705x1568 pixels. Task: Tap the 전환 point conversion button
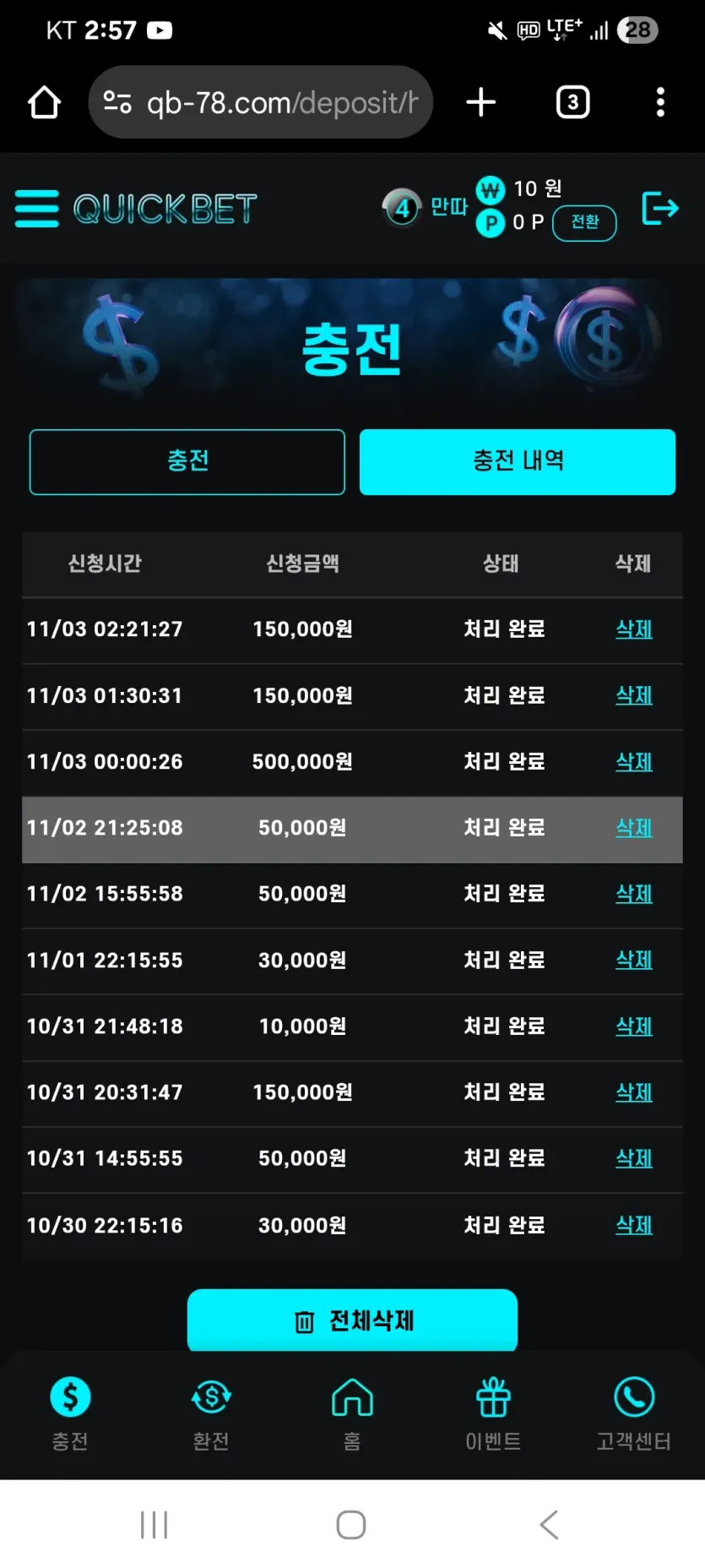click(584, 223)
